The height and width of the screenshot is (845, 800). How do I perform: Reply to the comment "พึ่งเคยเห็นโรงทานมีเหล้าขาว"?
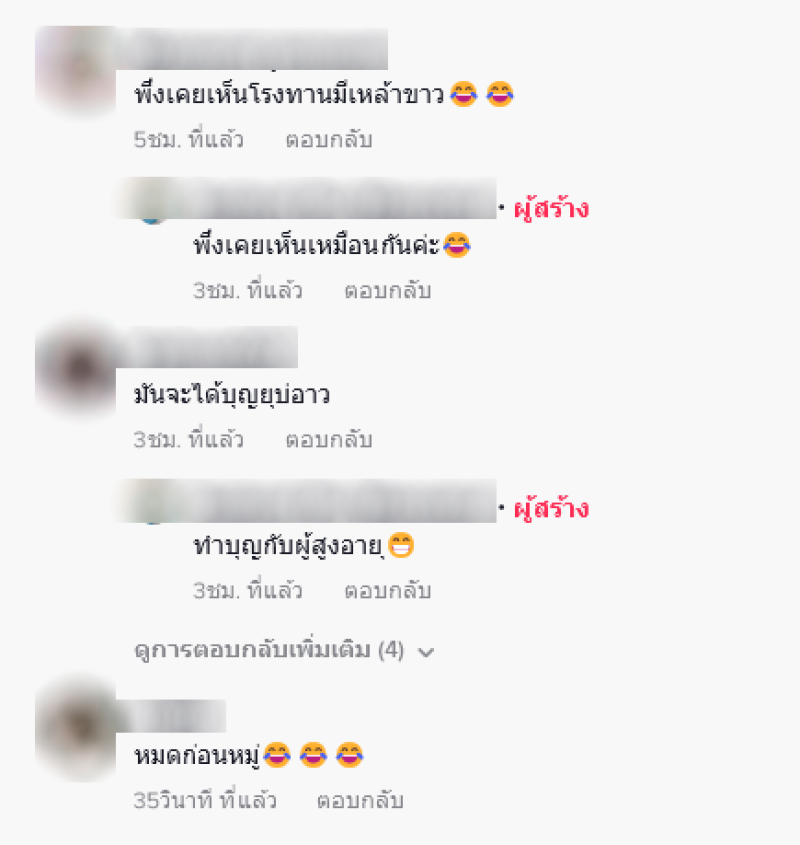(328, 140)
